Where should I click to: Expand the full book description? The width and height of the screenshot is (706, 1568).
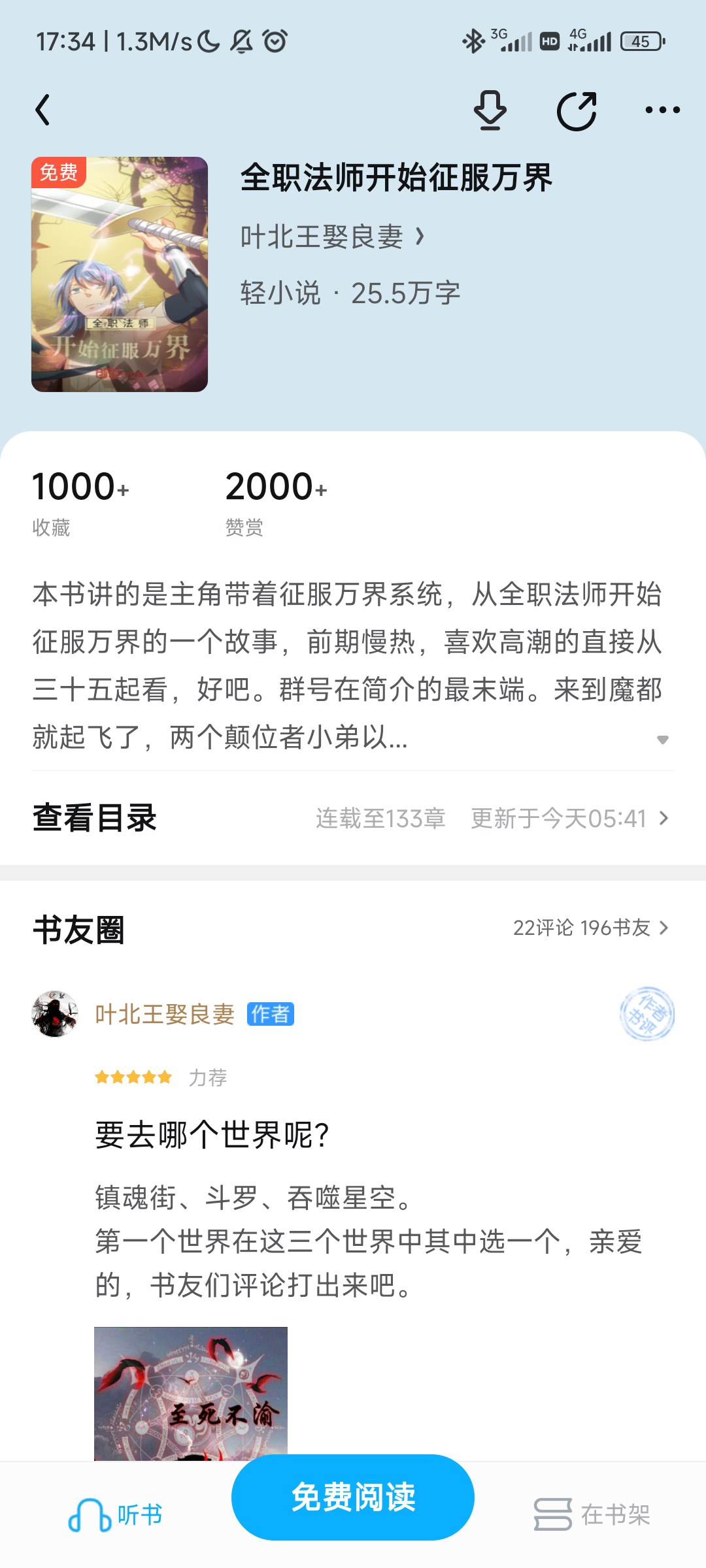662,740
